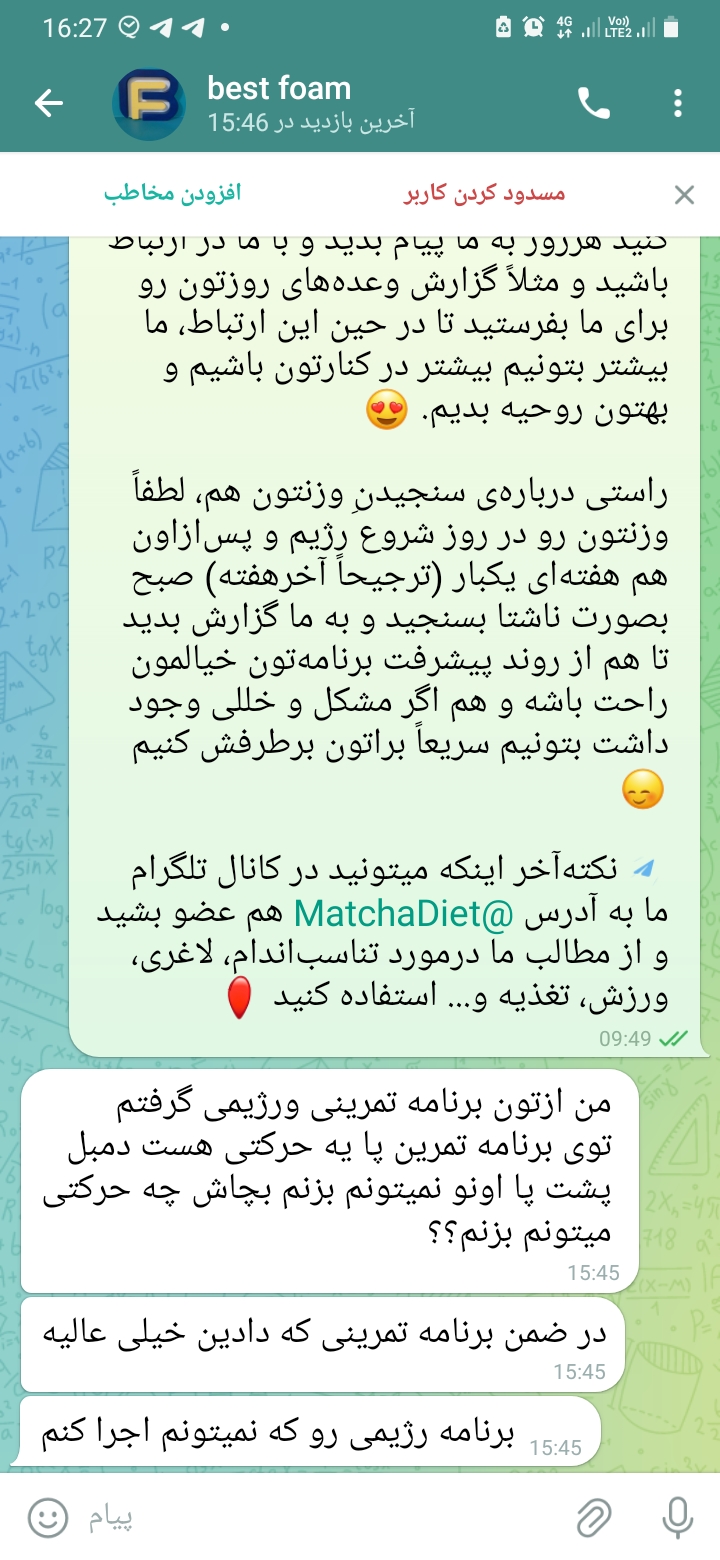Open the emoji picker
The height and width of the screenshot is (1560, 720).
[x=47, y=1518]
